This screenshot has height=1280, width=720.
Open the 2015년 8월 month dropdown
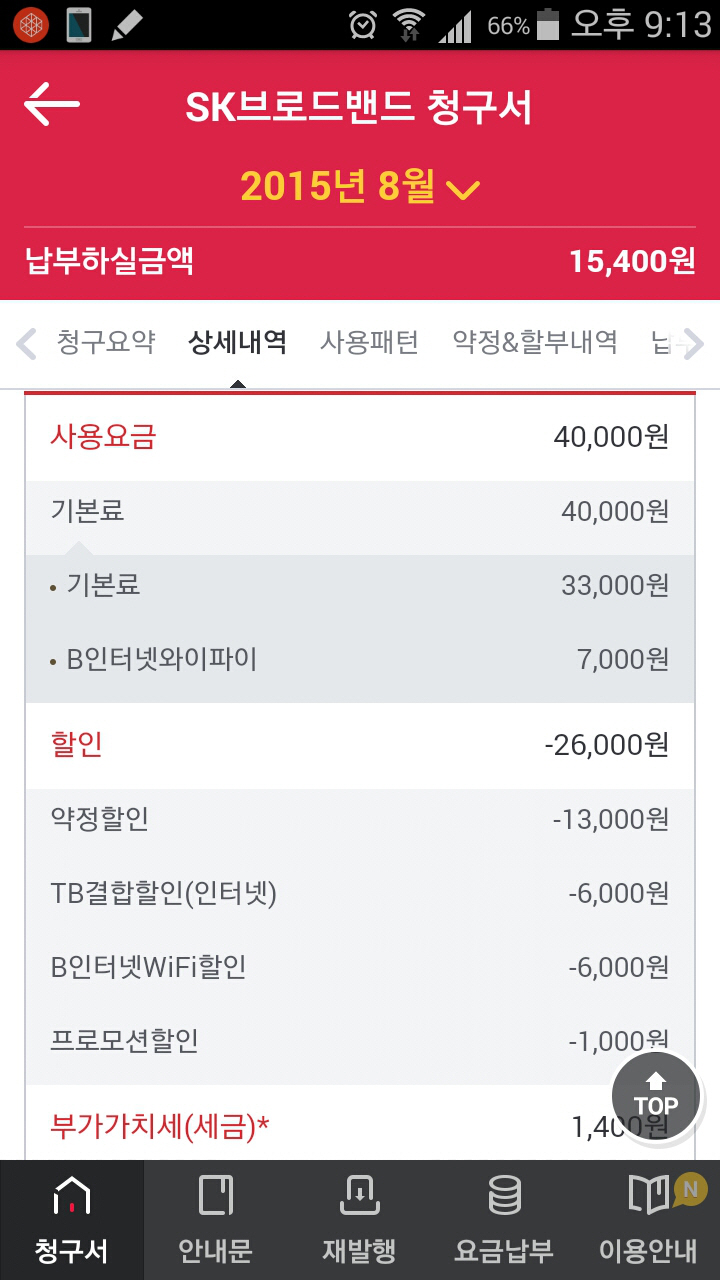point(360,187)
